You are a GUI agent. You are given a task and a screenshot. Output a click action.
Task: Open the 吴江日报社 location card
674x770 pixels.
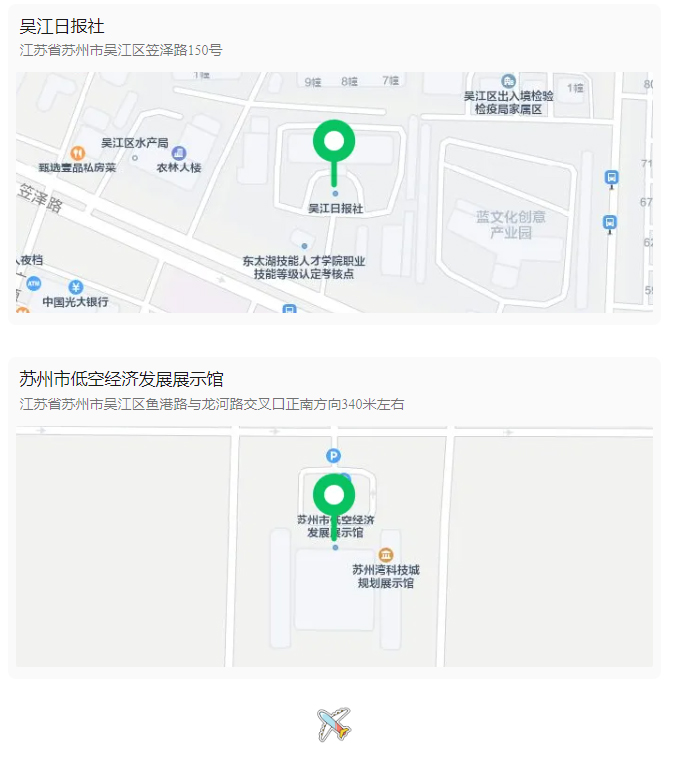point(62,27)
